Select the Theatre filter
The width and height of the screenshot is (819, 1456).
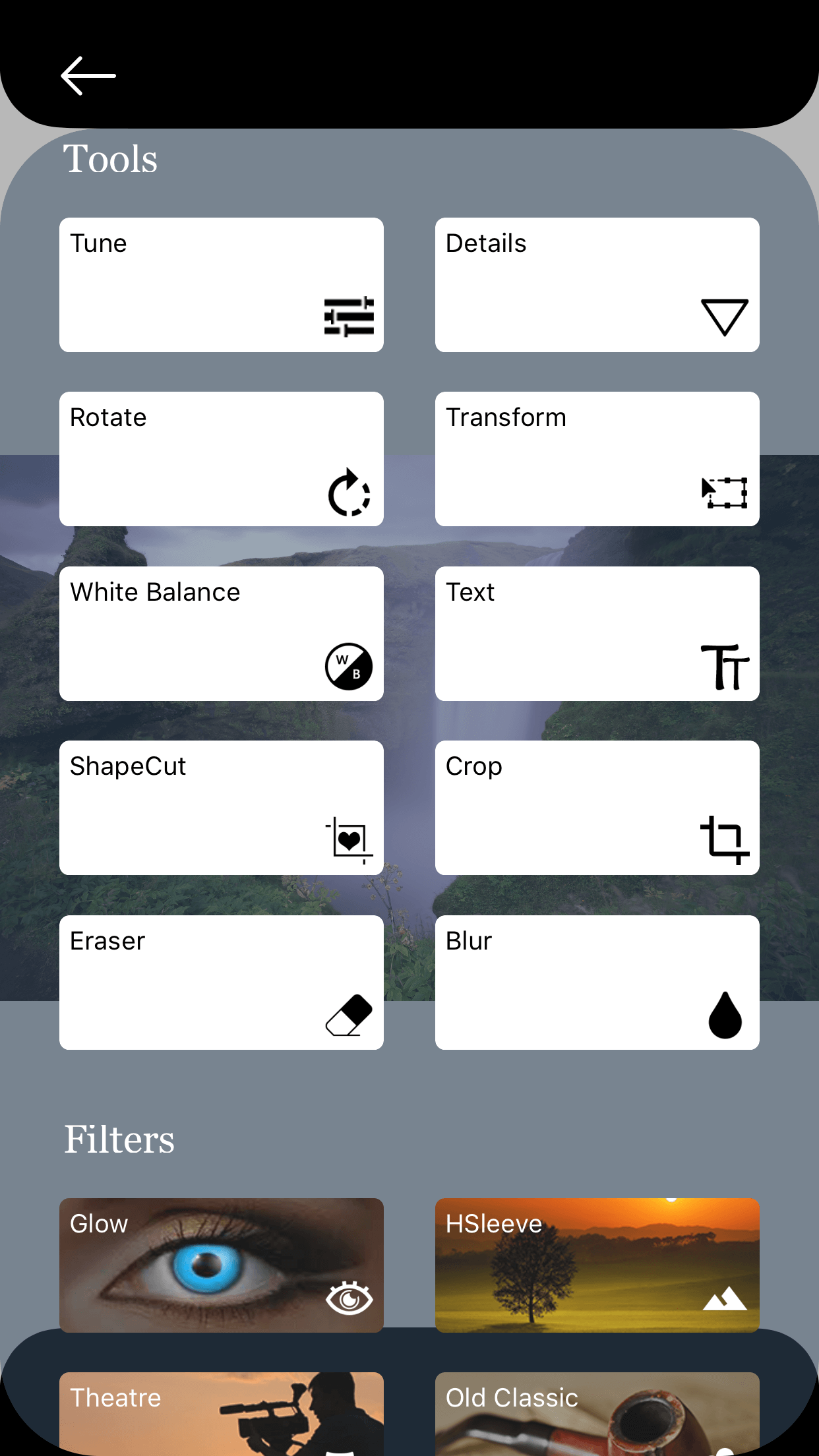pos(222,1414)
